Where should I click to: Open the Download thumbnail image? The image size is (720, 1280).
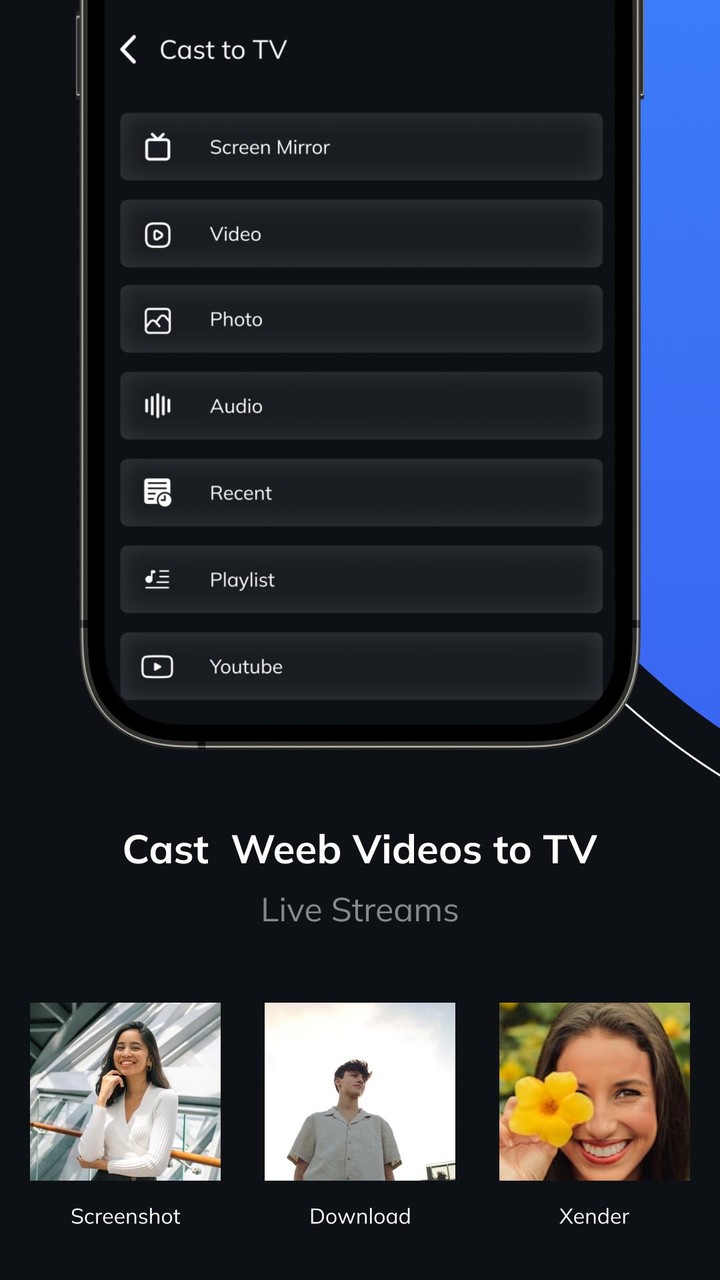[x=360, y=1090]
